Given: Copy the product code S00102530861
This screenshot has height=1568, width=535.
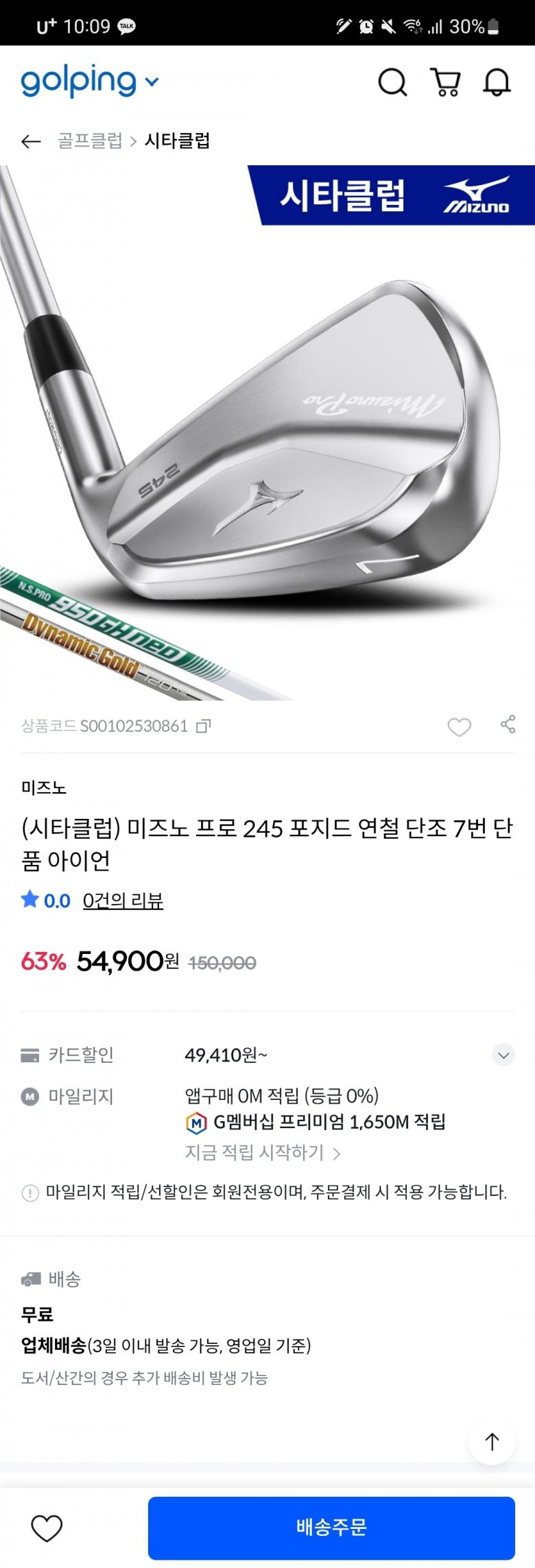Looking at the screenshot, I should (204, 726).
